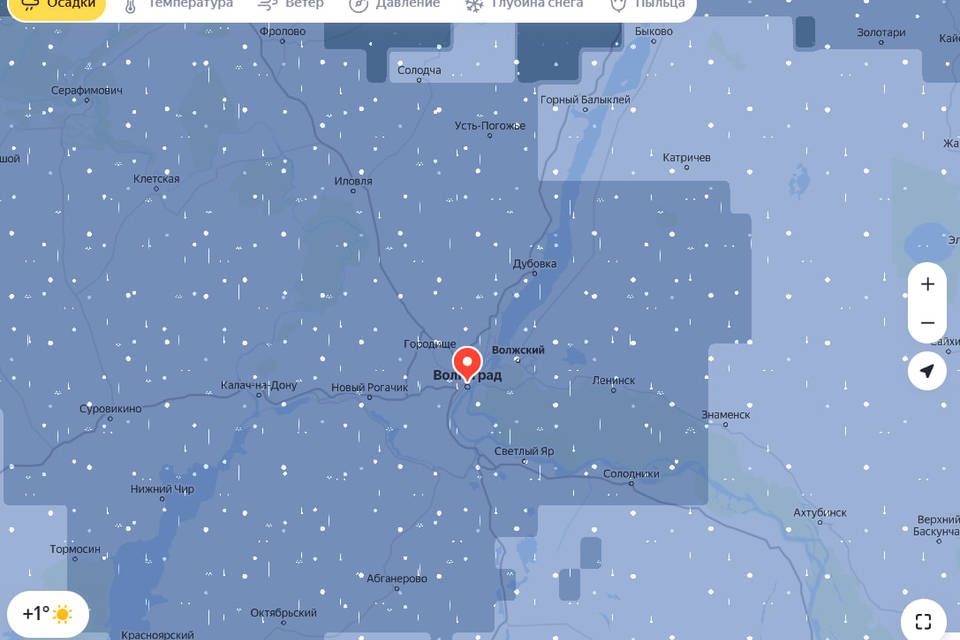Switch to the Температура layer
The image size is (960, 640).
(x=178, y=4)
